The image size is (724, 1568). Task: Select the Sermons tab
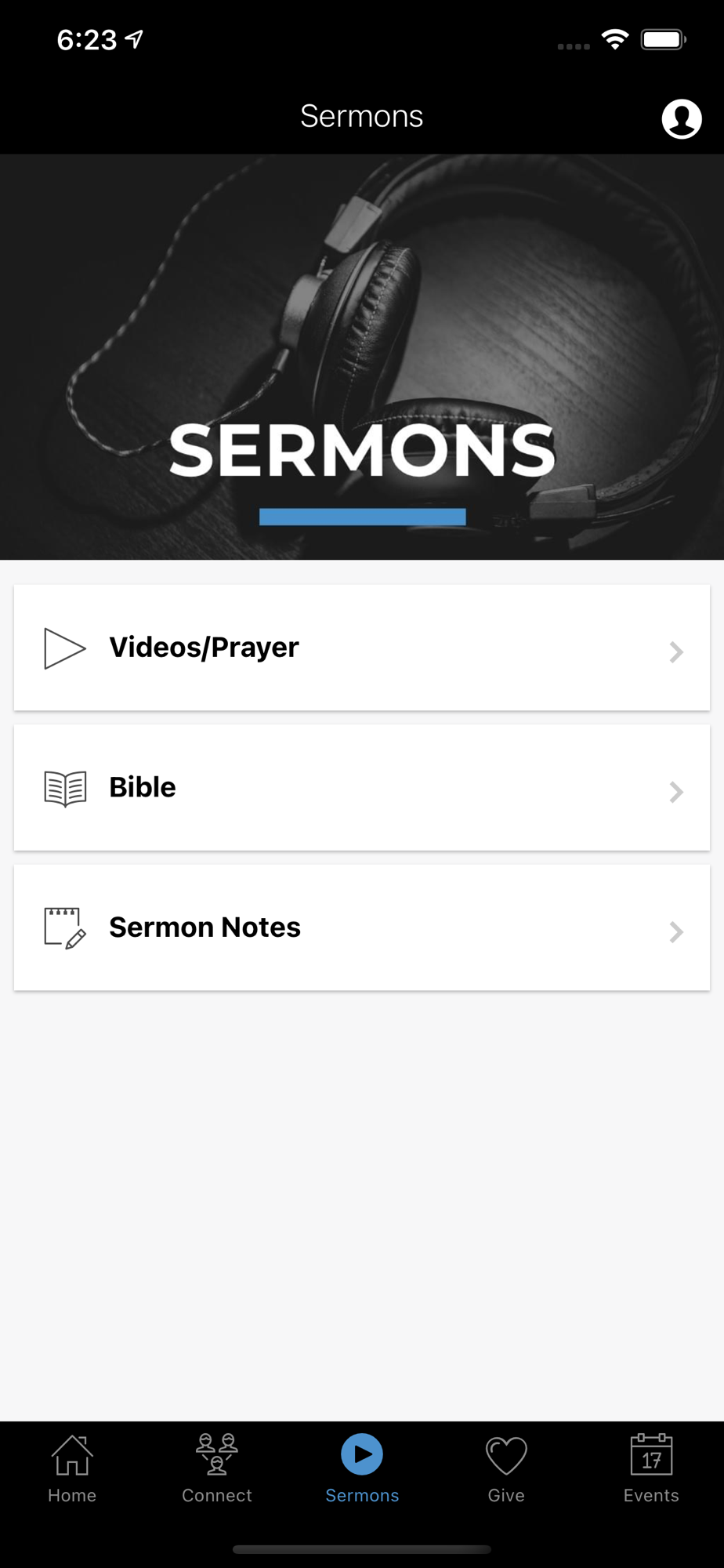click(362, 1468)
